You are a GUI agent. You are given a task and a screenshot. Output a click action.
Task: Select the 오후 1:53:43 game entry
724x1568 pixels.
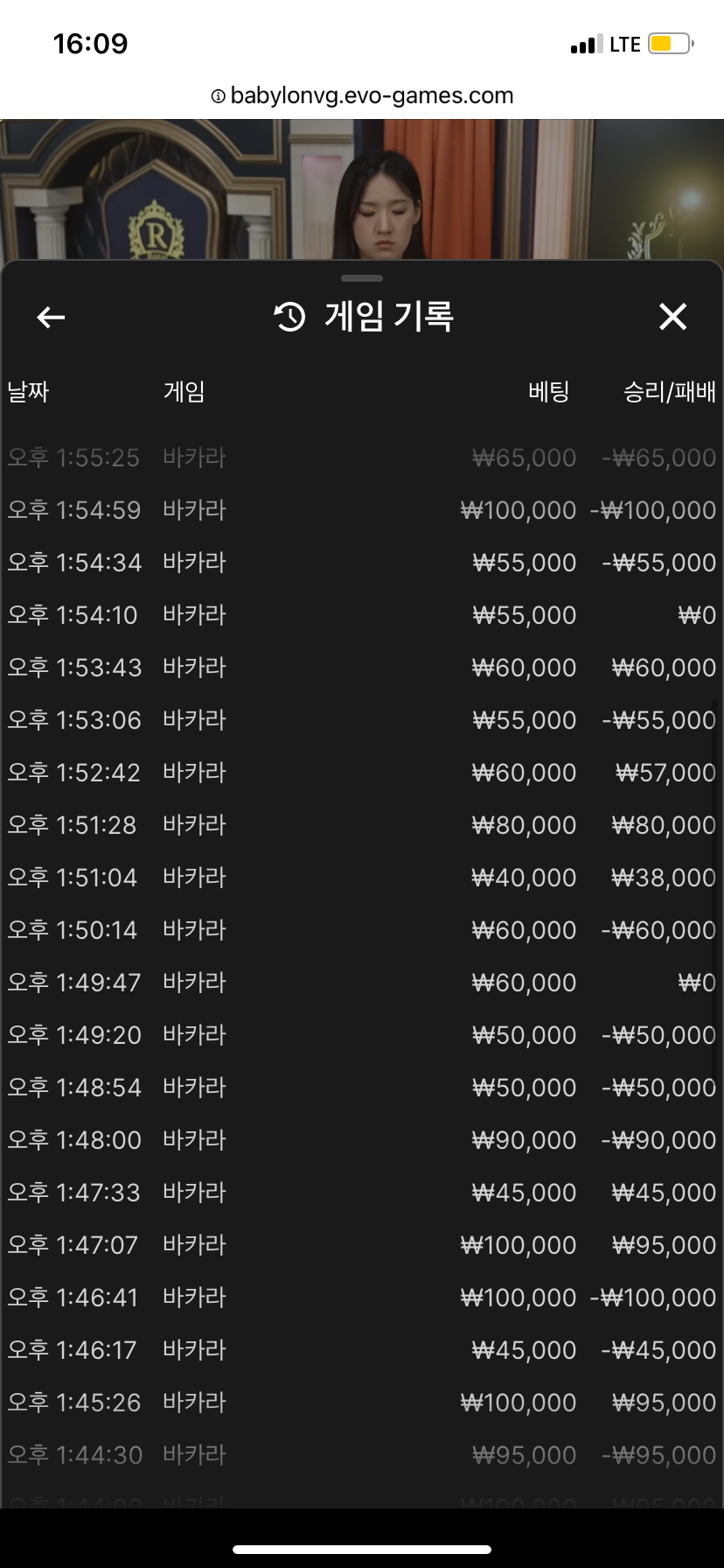(362, 668)
